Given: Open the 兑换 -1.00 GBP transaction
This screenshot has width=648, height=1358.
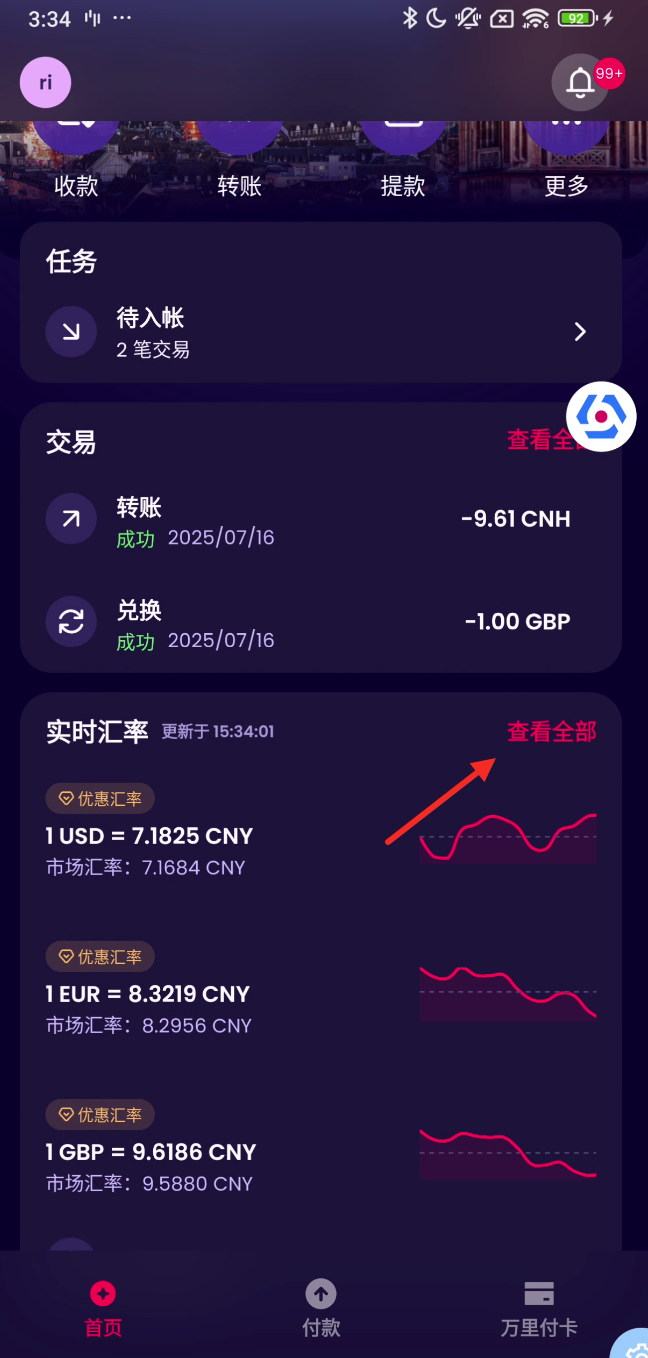Looking at the screenshot, I should point(320,623).
